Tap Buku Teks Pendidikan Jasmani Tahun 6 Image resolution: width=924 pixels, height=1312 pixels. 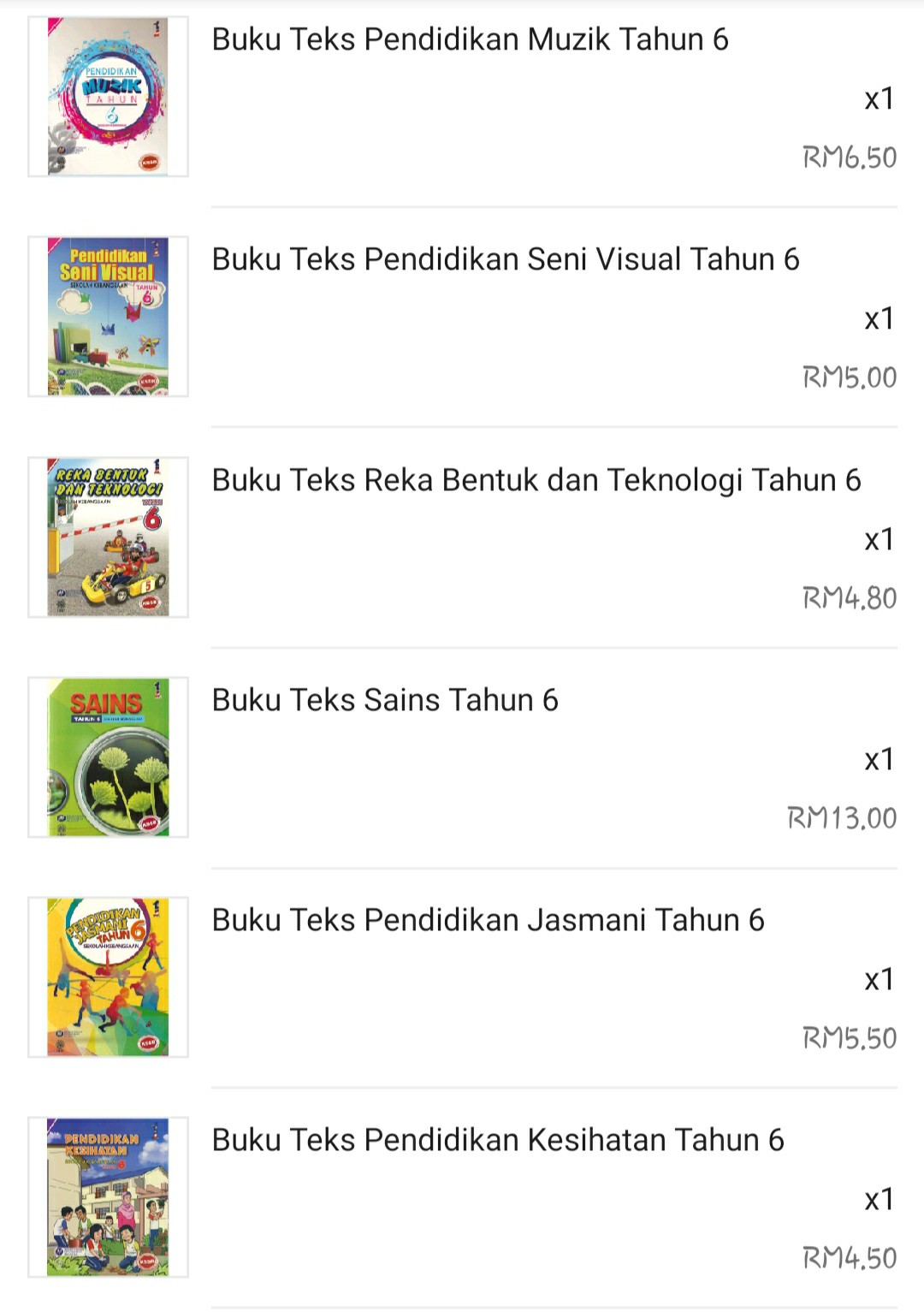(488, 920)
